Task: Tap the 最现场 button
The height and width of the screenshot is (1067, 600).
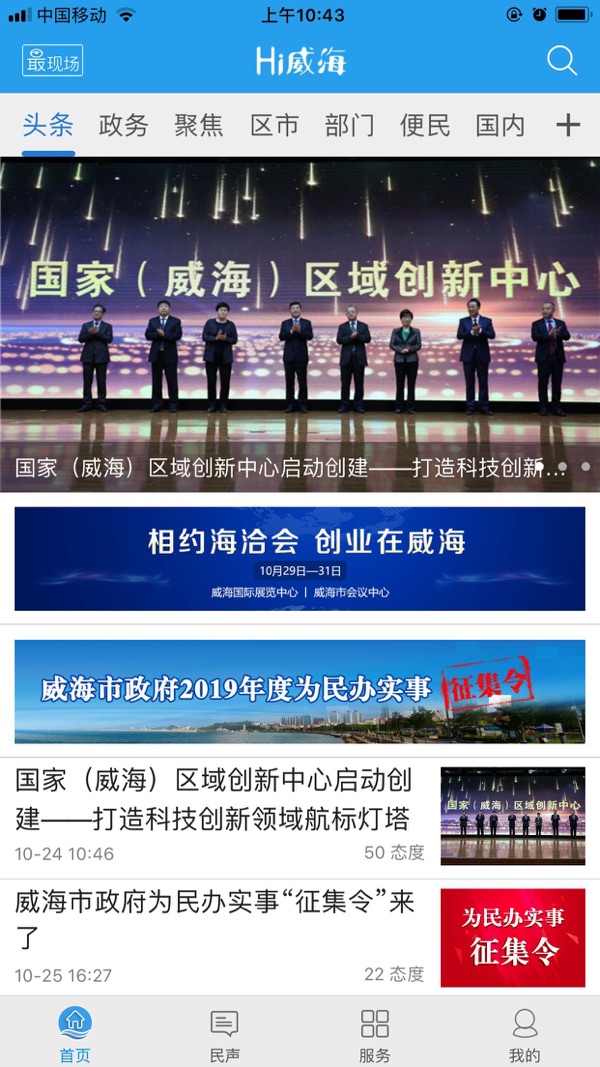Action: click(x=53, y=61)
